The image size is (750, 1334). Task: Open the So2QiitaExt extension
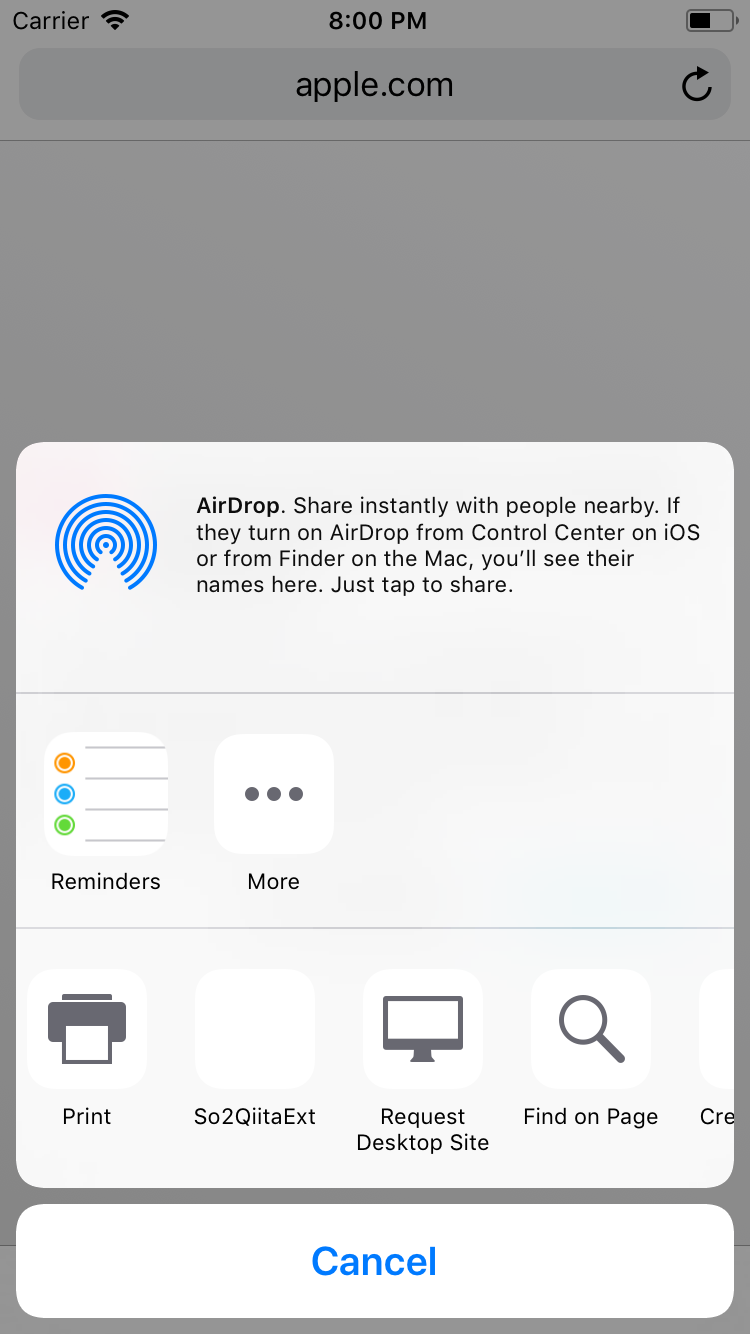(x=254, y=1029)
